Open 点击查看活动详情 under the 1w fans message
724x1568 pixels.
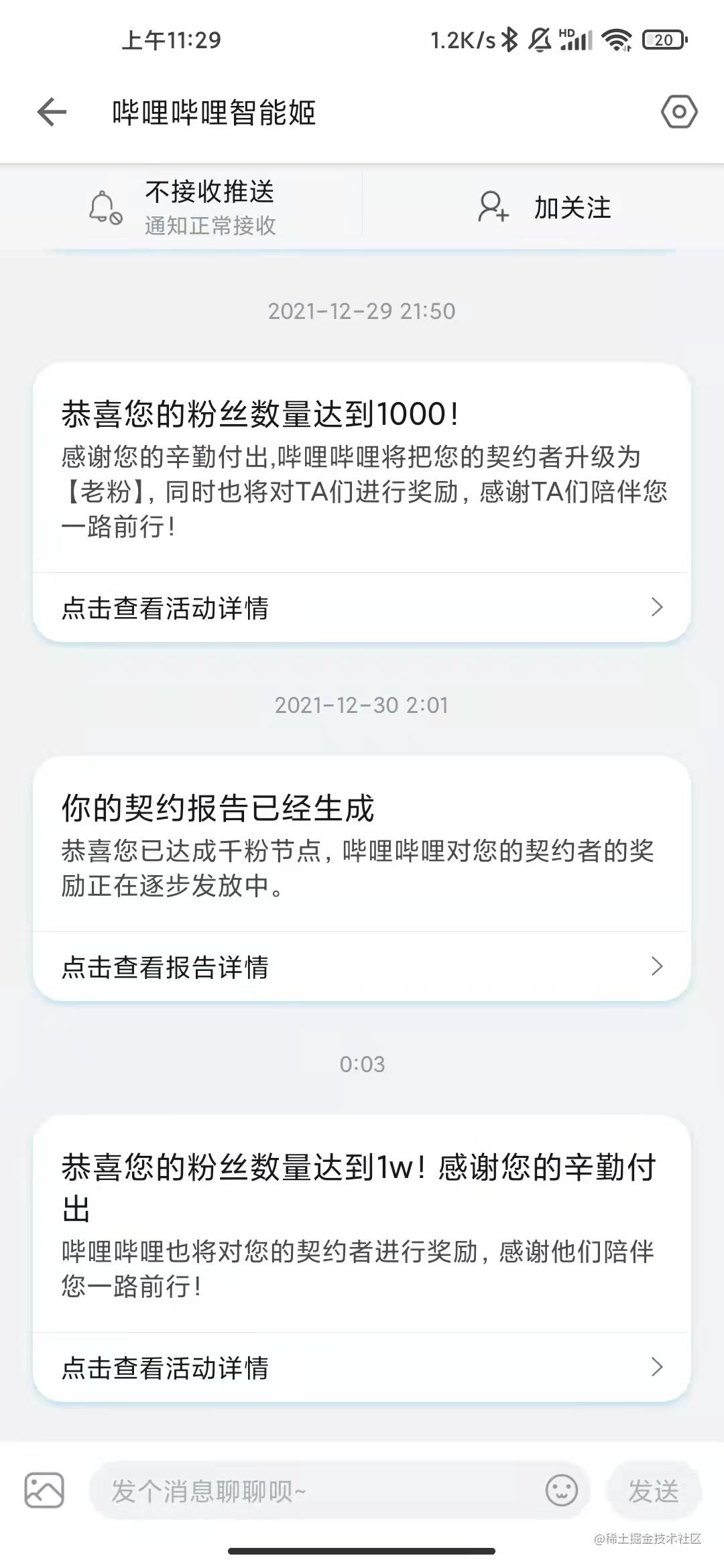[361, 1368]
